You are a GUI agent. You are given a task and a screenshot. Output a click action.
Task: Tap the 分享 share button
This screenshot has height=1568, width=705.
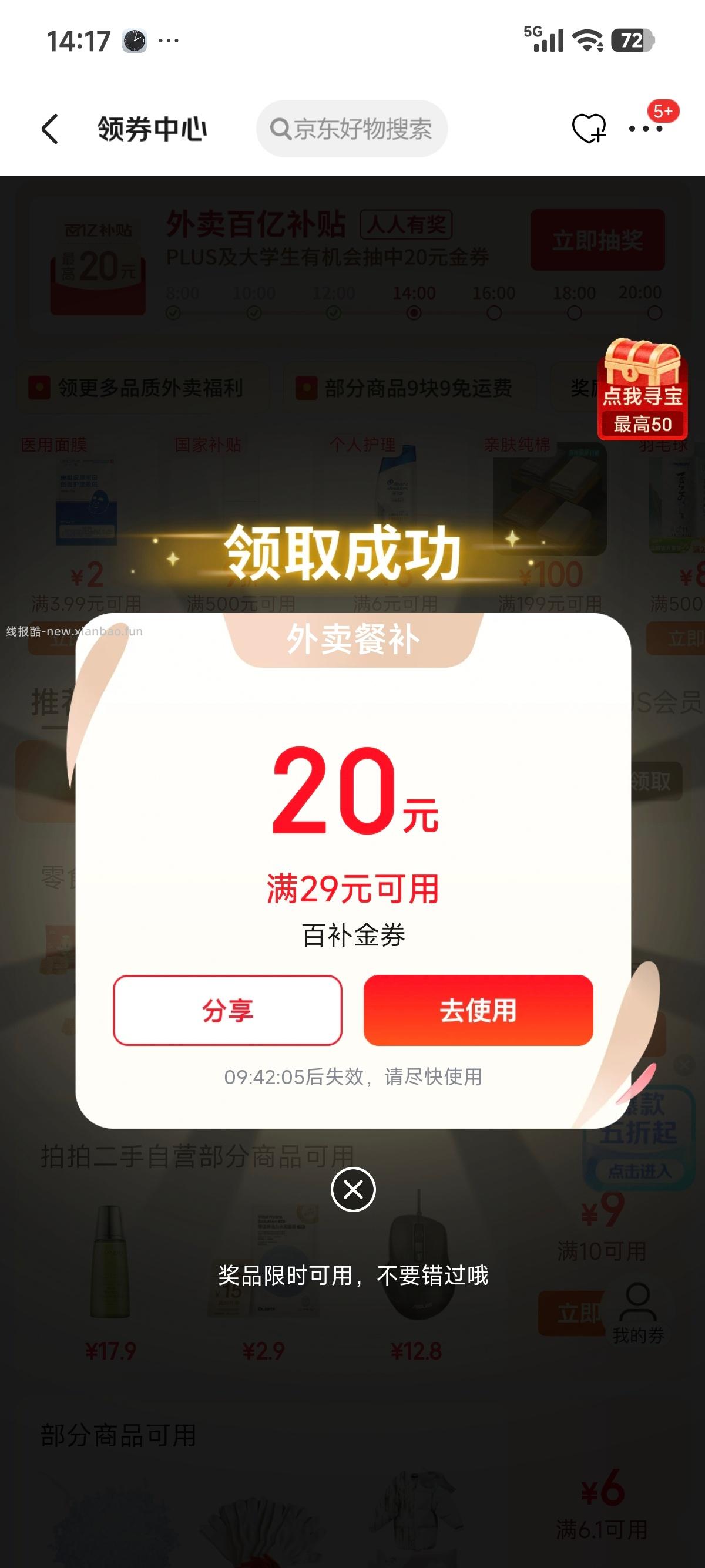tap(229, 1011)
